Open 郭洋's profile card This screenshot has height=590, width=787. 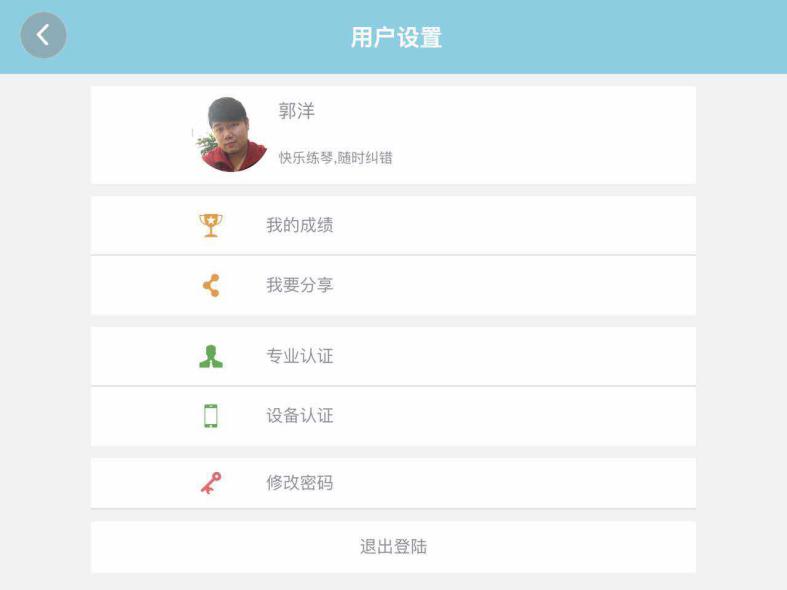pyautogui.click(x=393, y=135)
